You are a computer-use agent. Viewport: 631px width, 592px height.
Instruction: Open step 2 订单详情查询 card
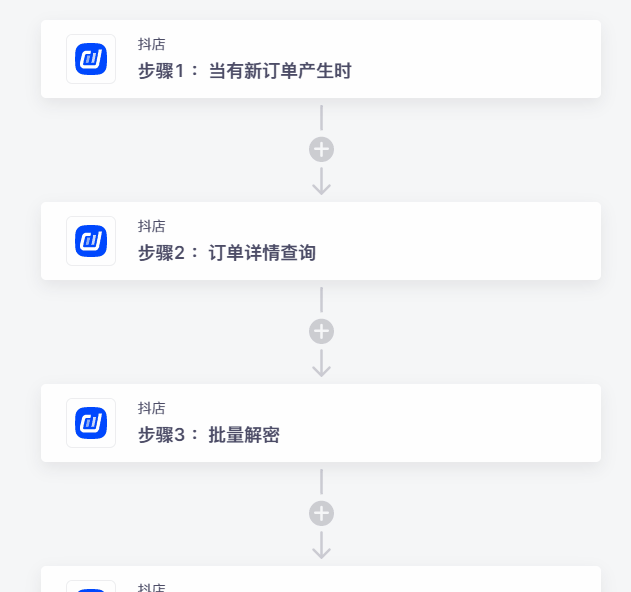click(x=320, y=241)
